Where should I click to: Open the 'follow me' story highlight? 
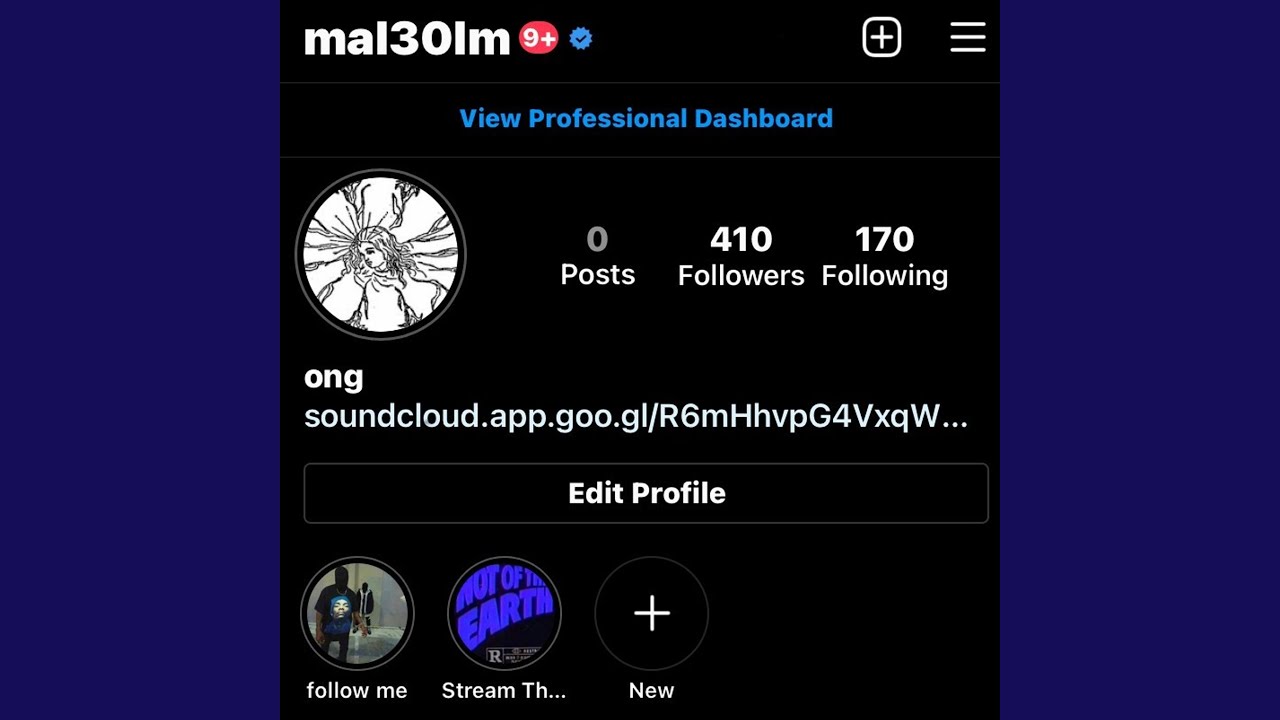coord(357,613)
